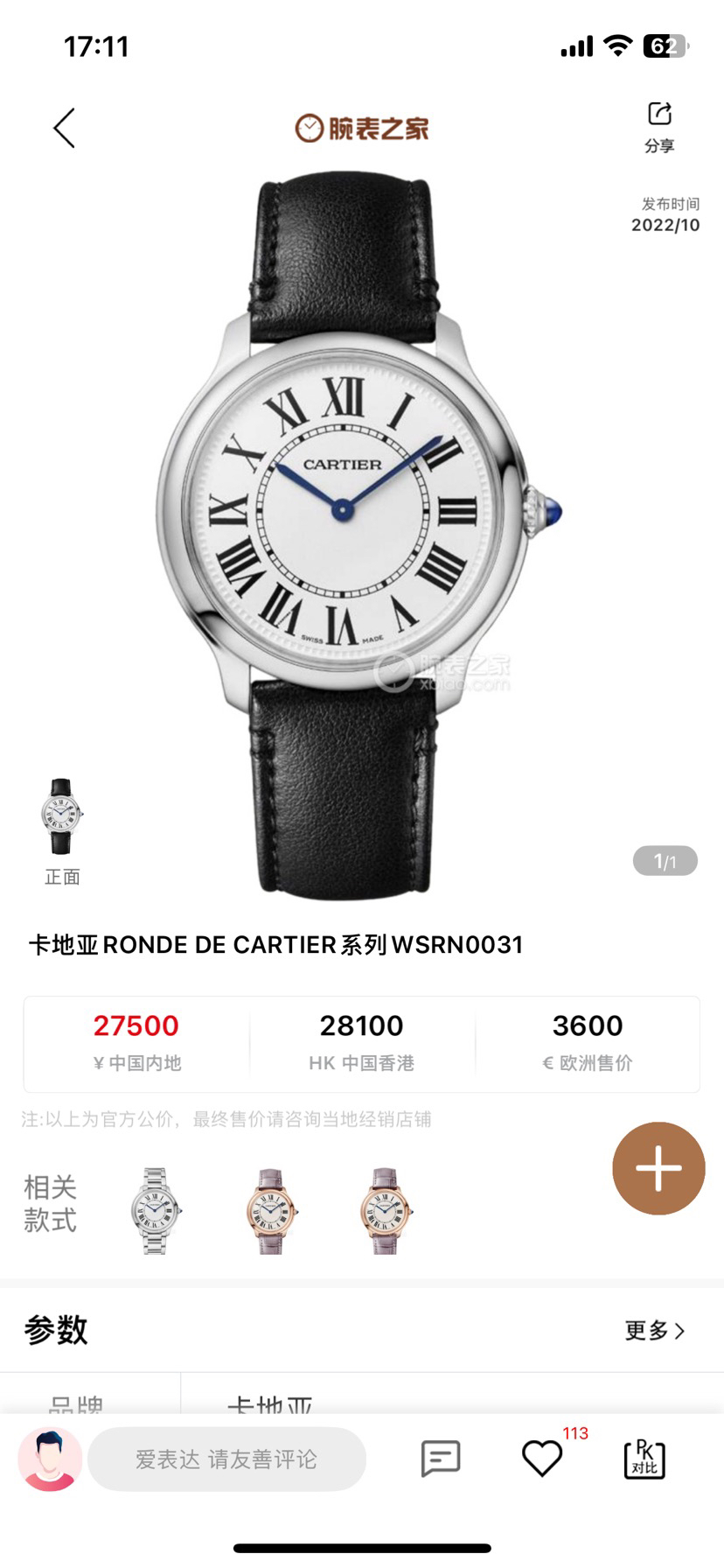
Task: Like this watch with the heart
Action: tap(542, 1459)
